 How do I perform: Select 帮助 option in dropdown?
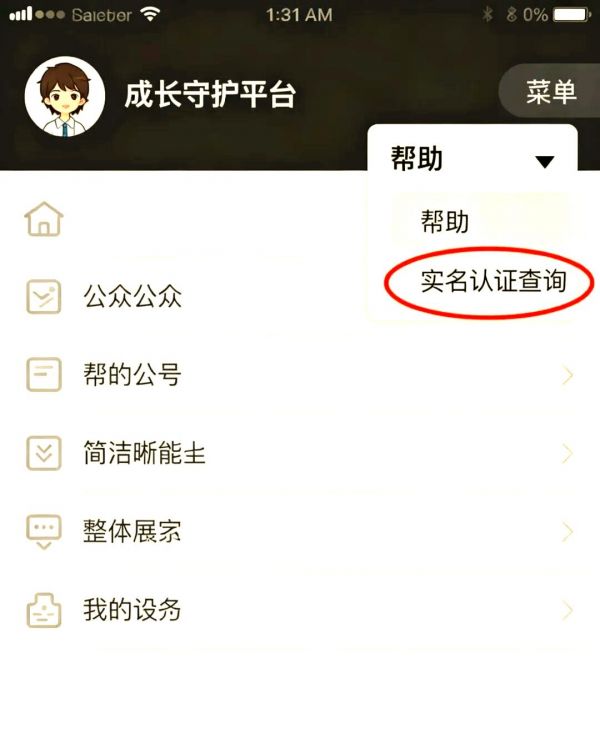445,221
